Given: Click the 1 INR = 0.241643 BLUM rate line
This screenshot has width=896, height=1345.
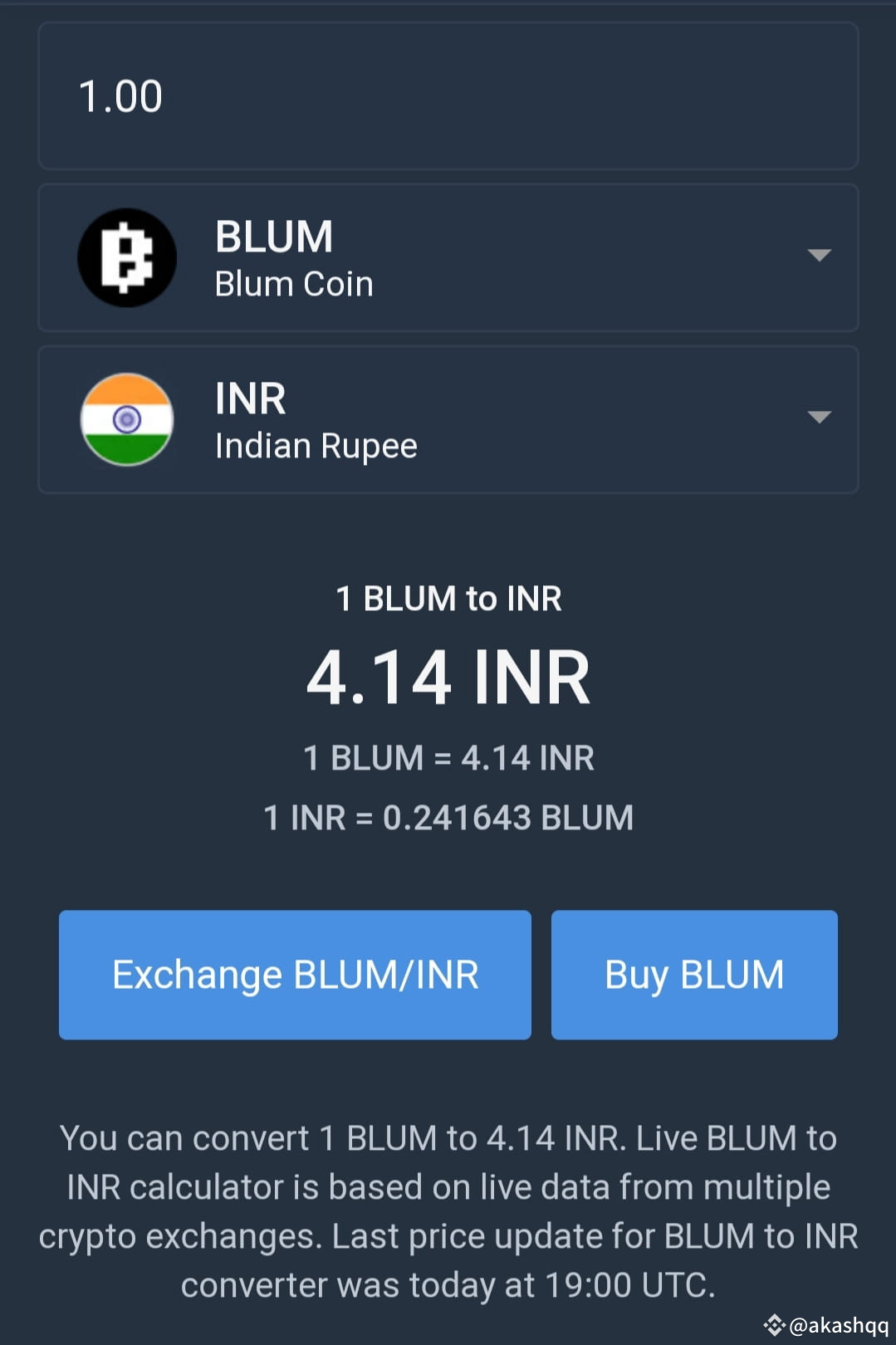Looking at the screenshot, I should (x=448, y=817).
